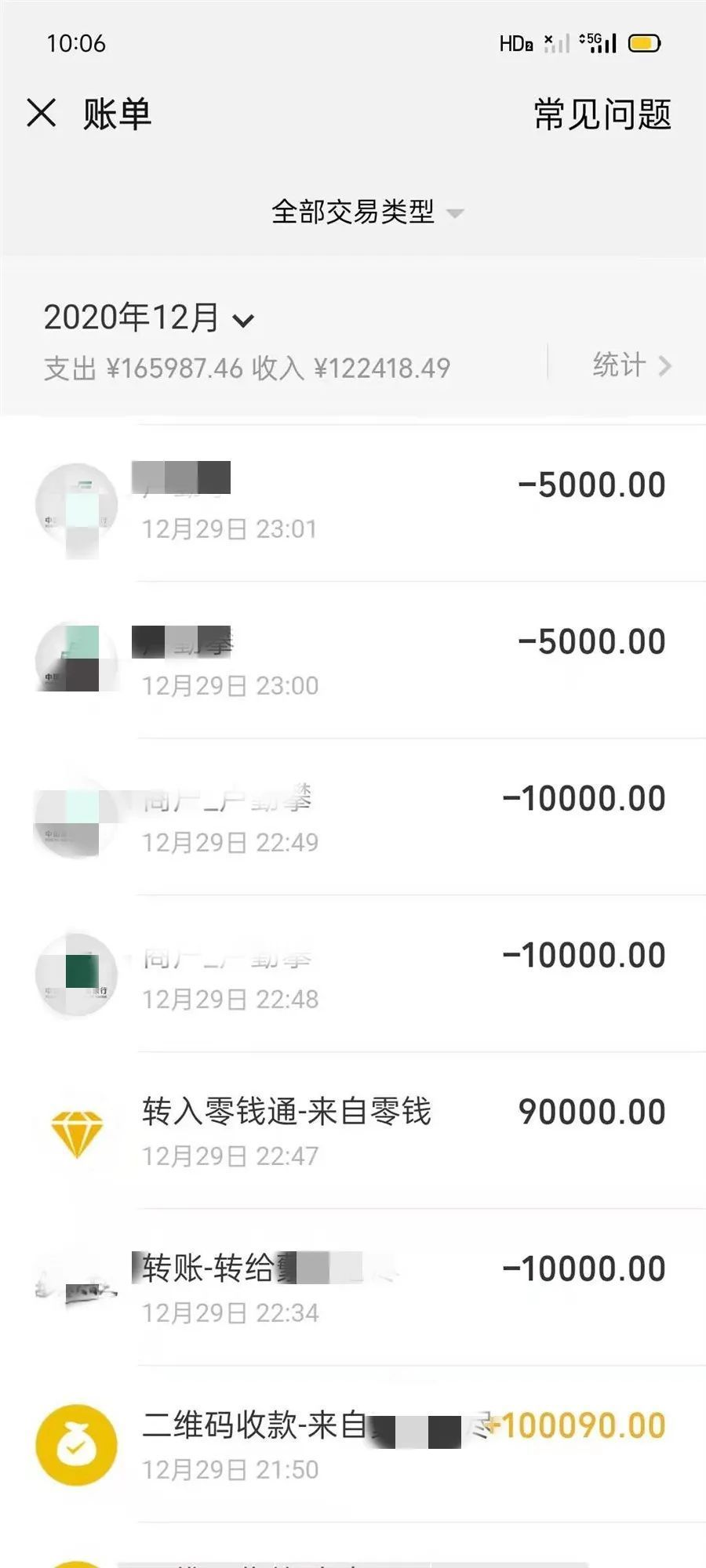Close the 账单 bill page
Viewport: 706px width, 1568px height.
click(x=42, y=113)
